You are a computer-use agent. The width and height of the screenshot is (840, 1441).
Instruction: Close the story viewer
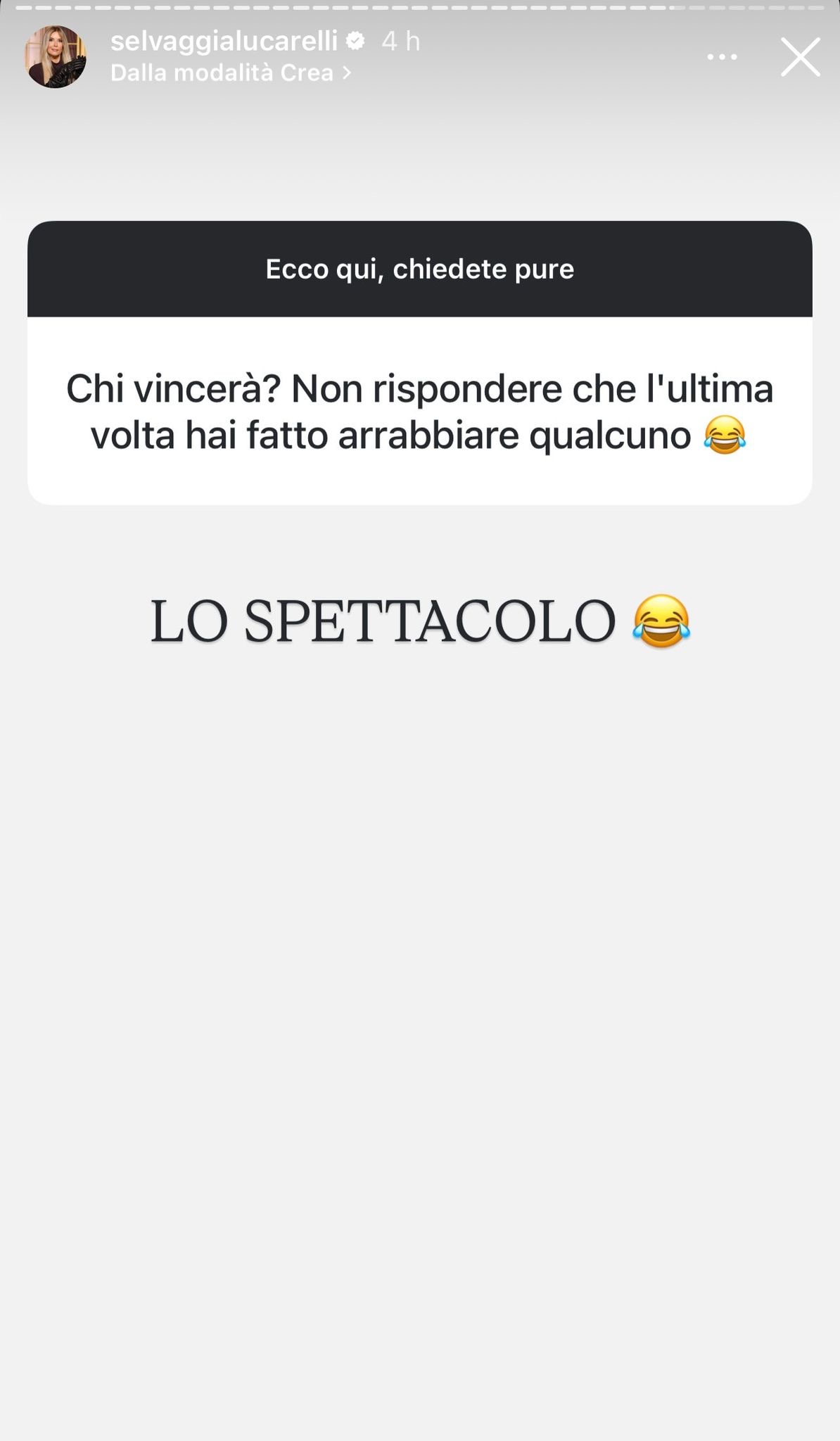[x=801, y=57]
